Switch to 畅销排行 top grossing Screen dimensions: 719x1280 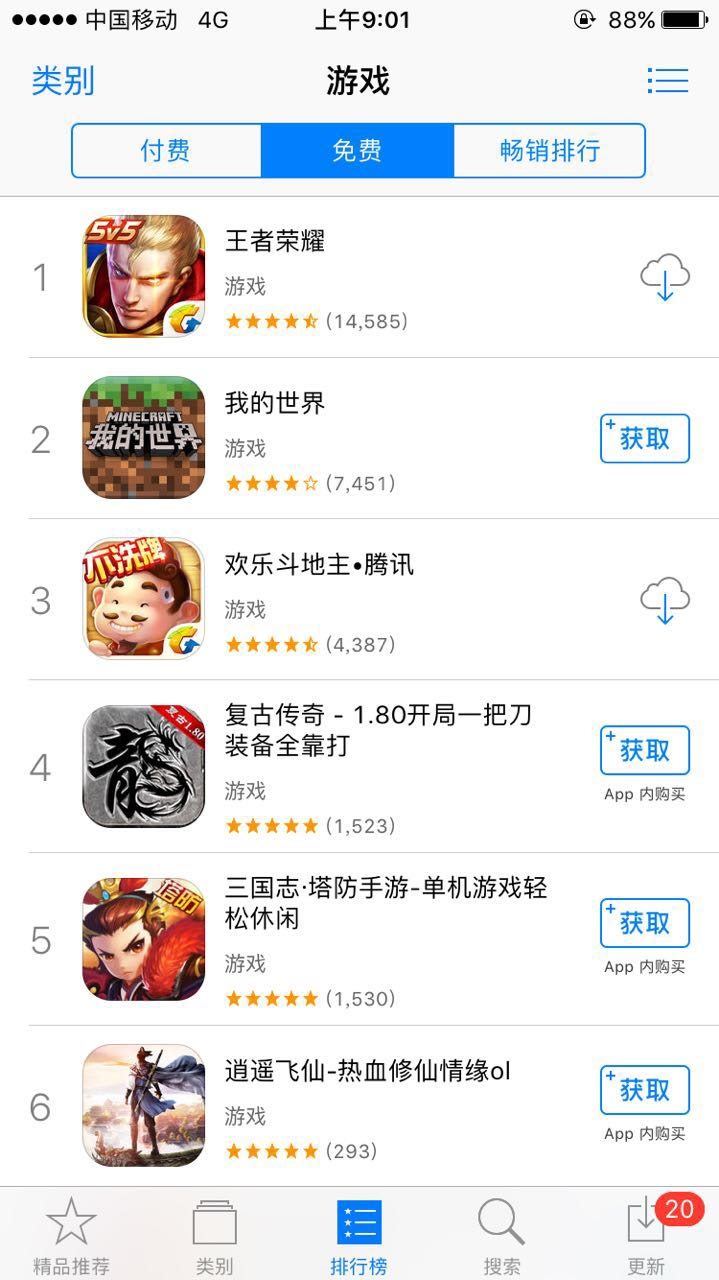click(x=549, y=151)
